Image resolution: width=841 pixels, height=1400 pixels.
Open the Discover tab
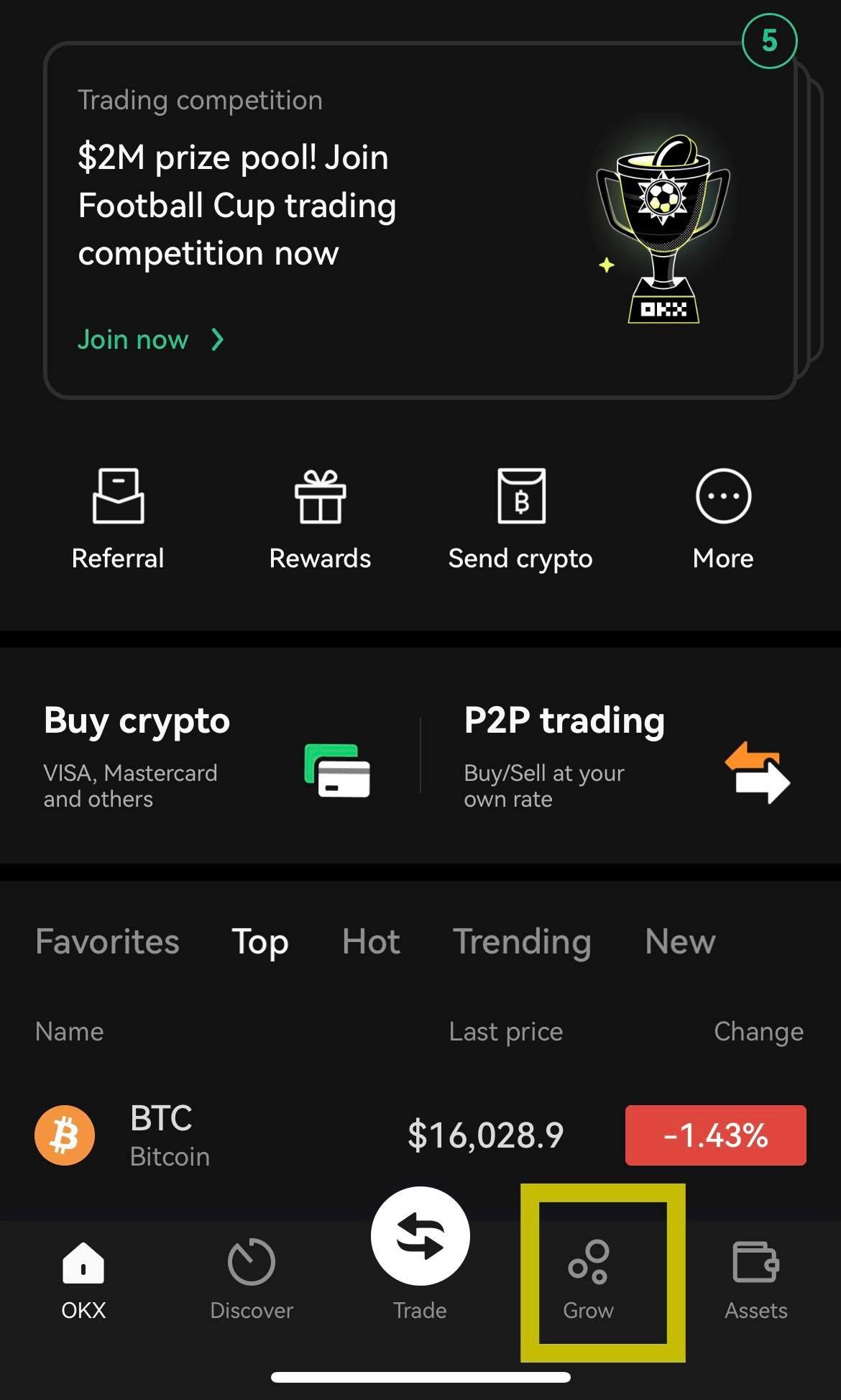click(x=252, y=1281)
